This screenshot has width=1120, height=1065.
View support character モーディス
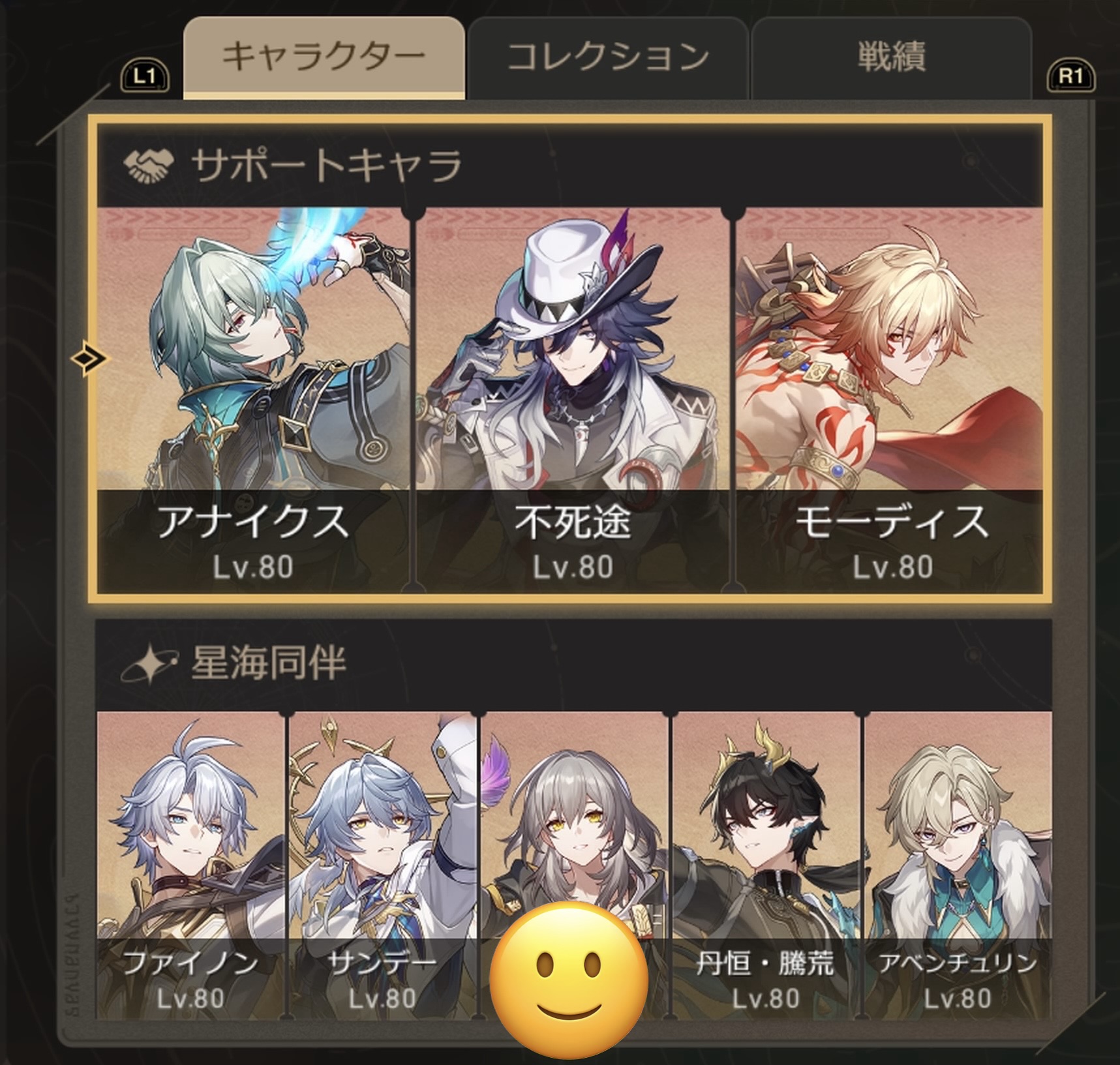point(891,398)
